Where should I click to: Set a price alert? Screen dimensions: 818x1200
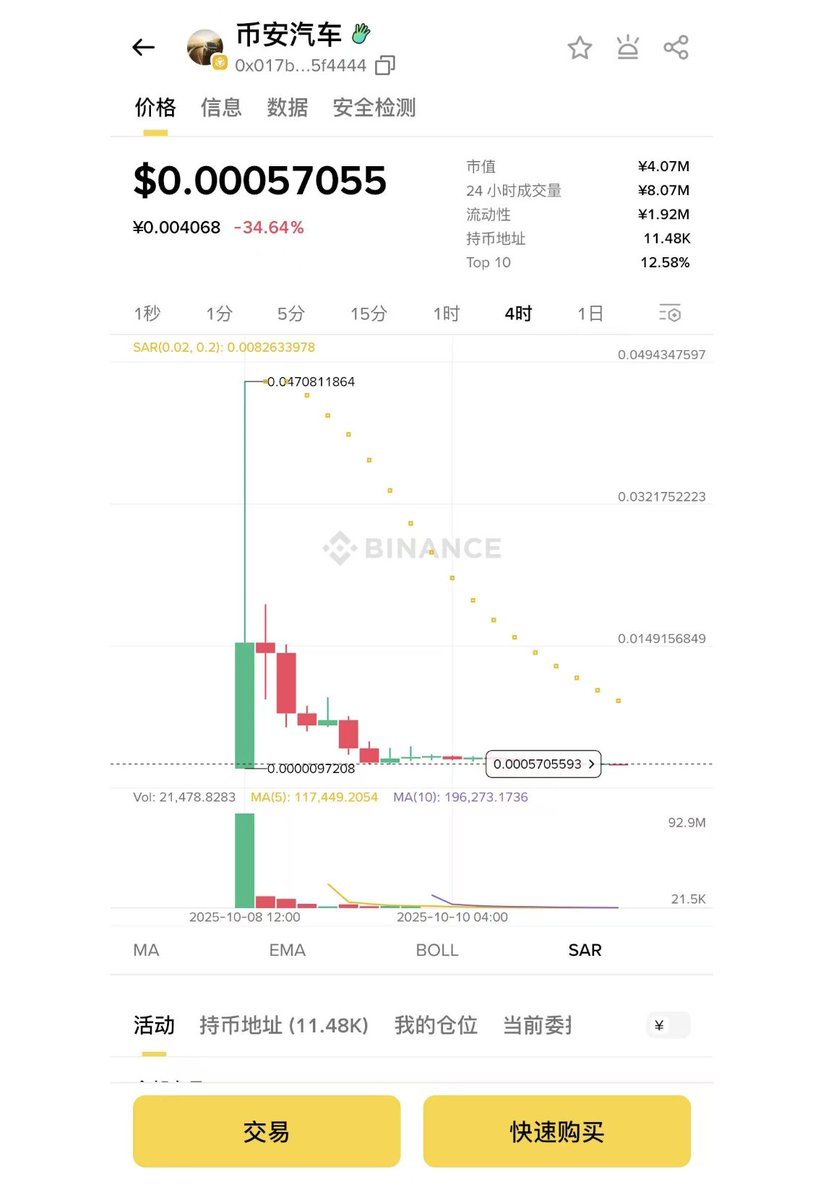coord(628,47)
